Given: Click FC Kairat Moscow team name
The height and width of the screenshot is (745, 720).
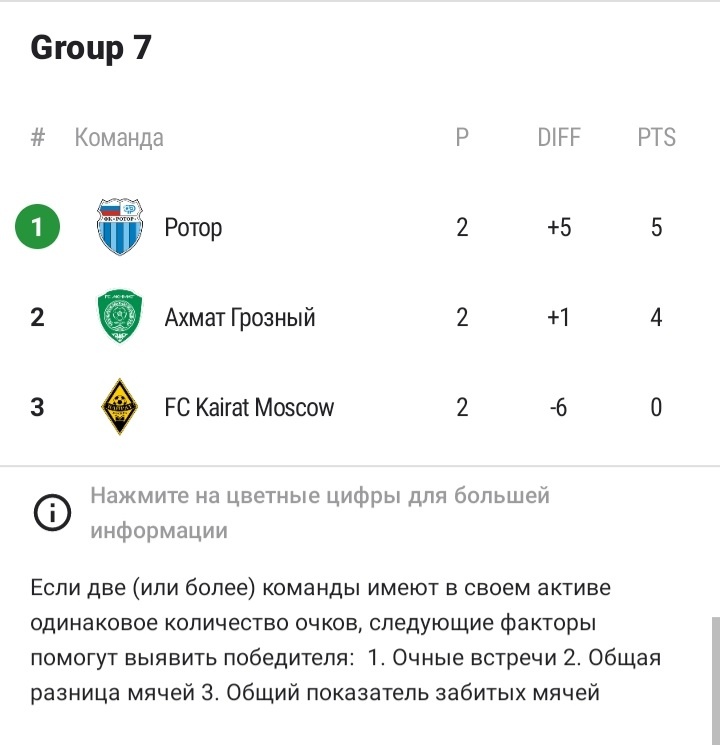Looking at the screenshot, I should point(247,406).
